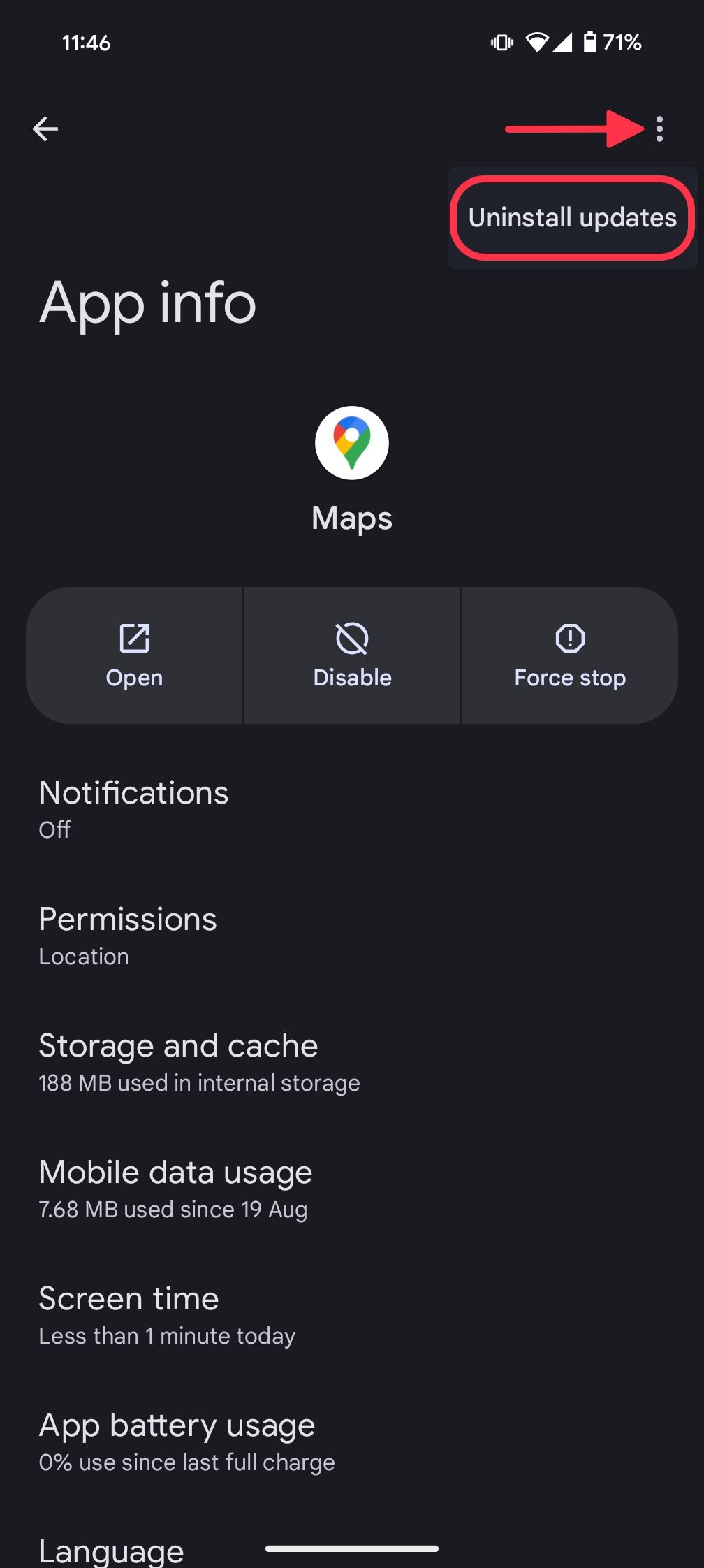
Task: Force stop Maps
Action: (570, 655)
